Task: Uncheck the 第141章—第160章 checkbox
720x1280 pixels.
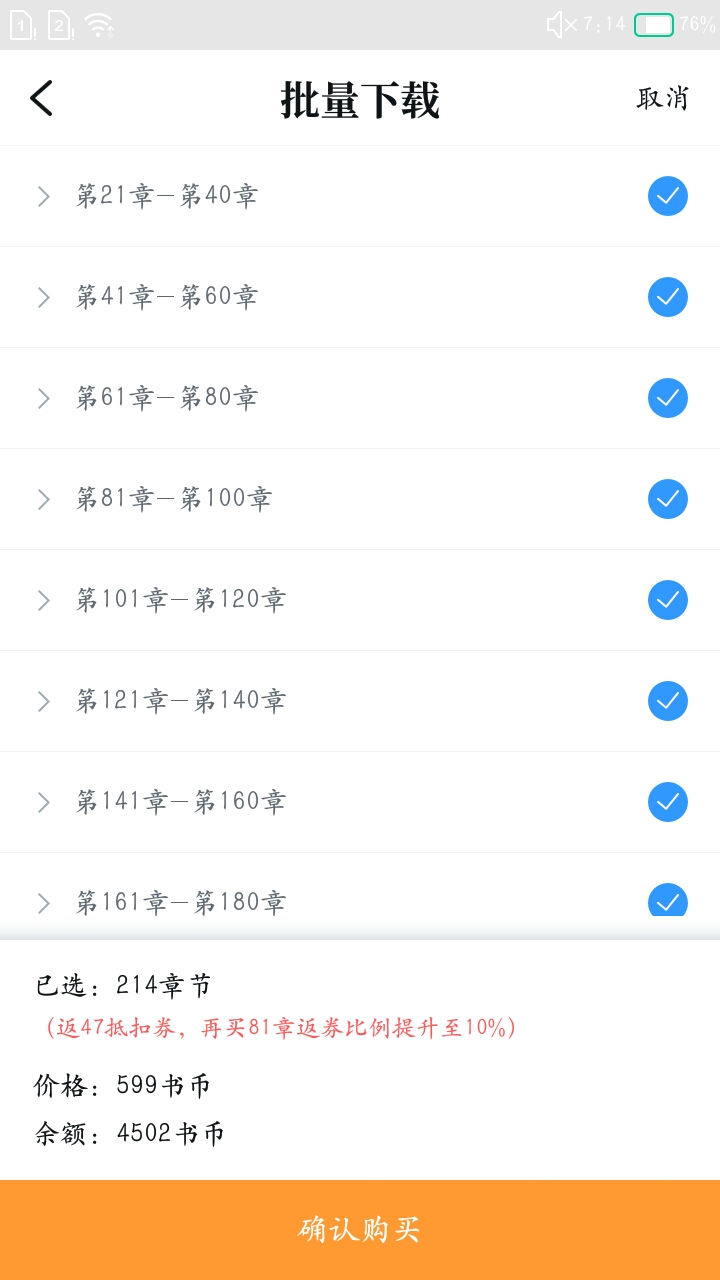Action: (667, 802)
